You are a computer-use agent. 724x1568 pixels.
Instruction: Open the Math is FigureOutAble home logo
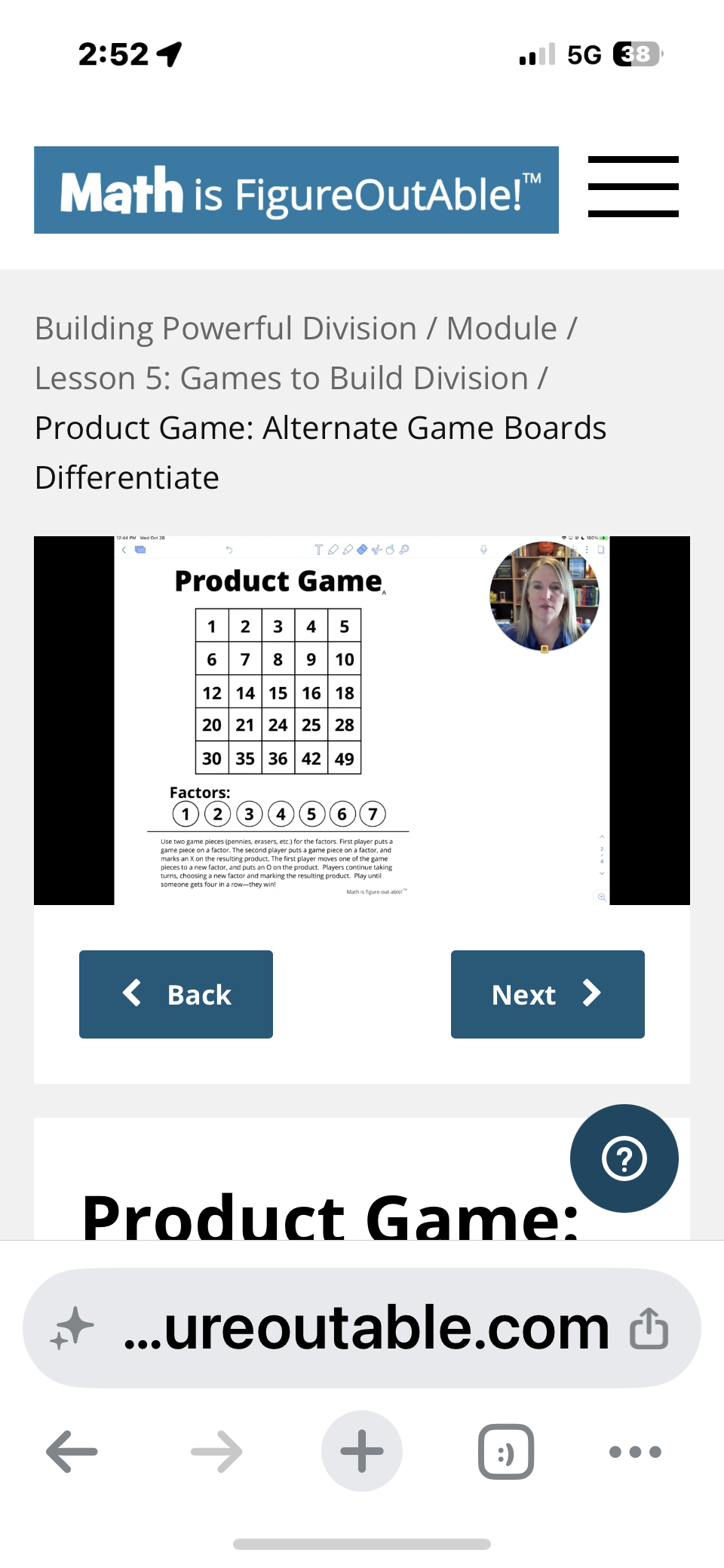click(x=296, y=190)
